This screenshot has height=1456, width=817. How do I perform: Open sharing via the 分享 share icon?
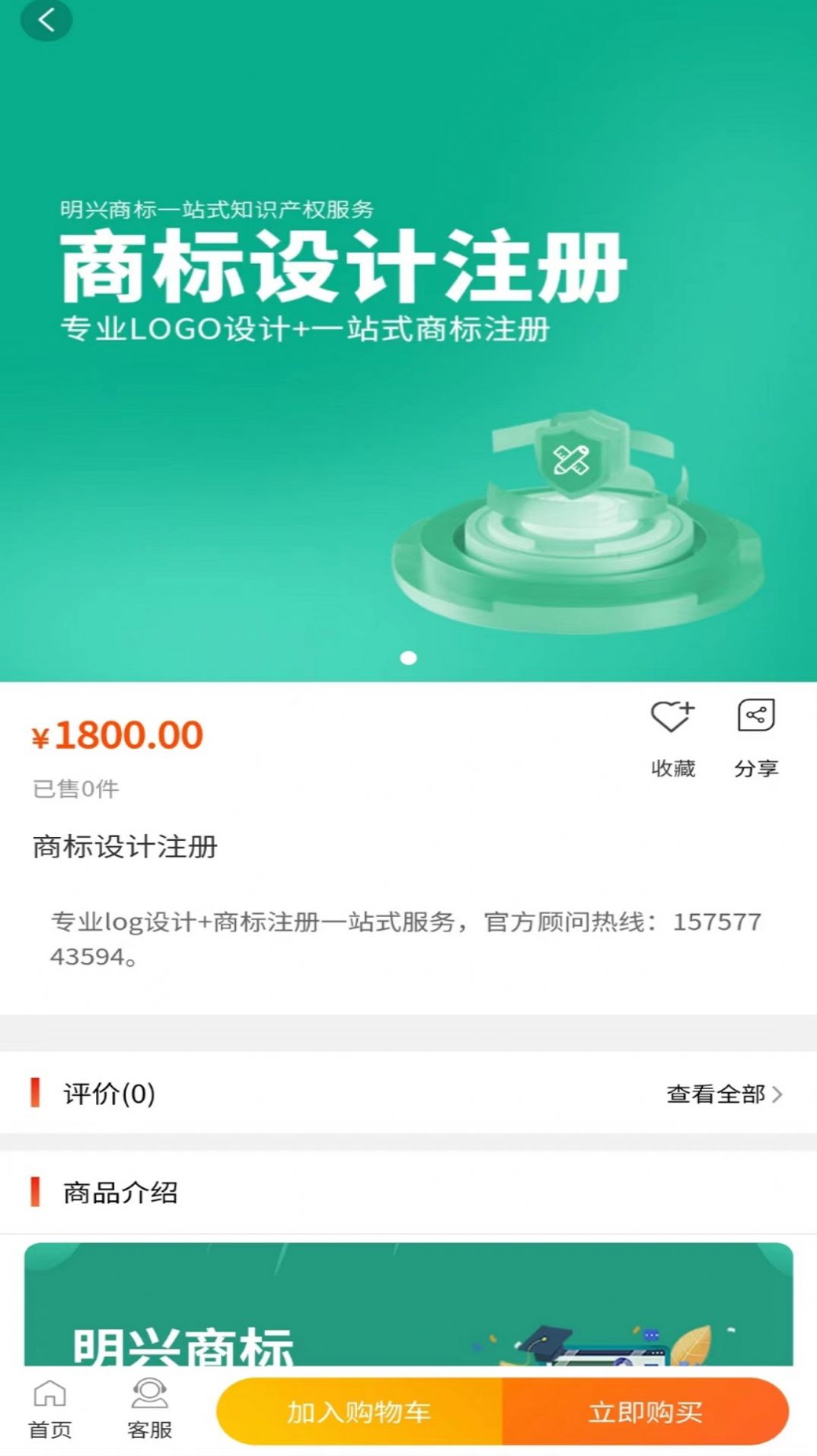[758, 715]
